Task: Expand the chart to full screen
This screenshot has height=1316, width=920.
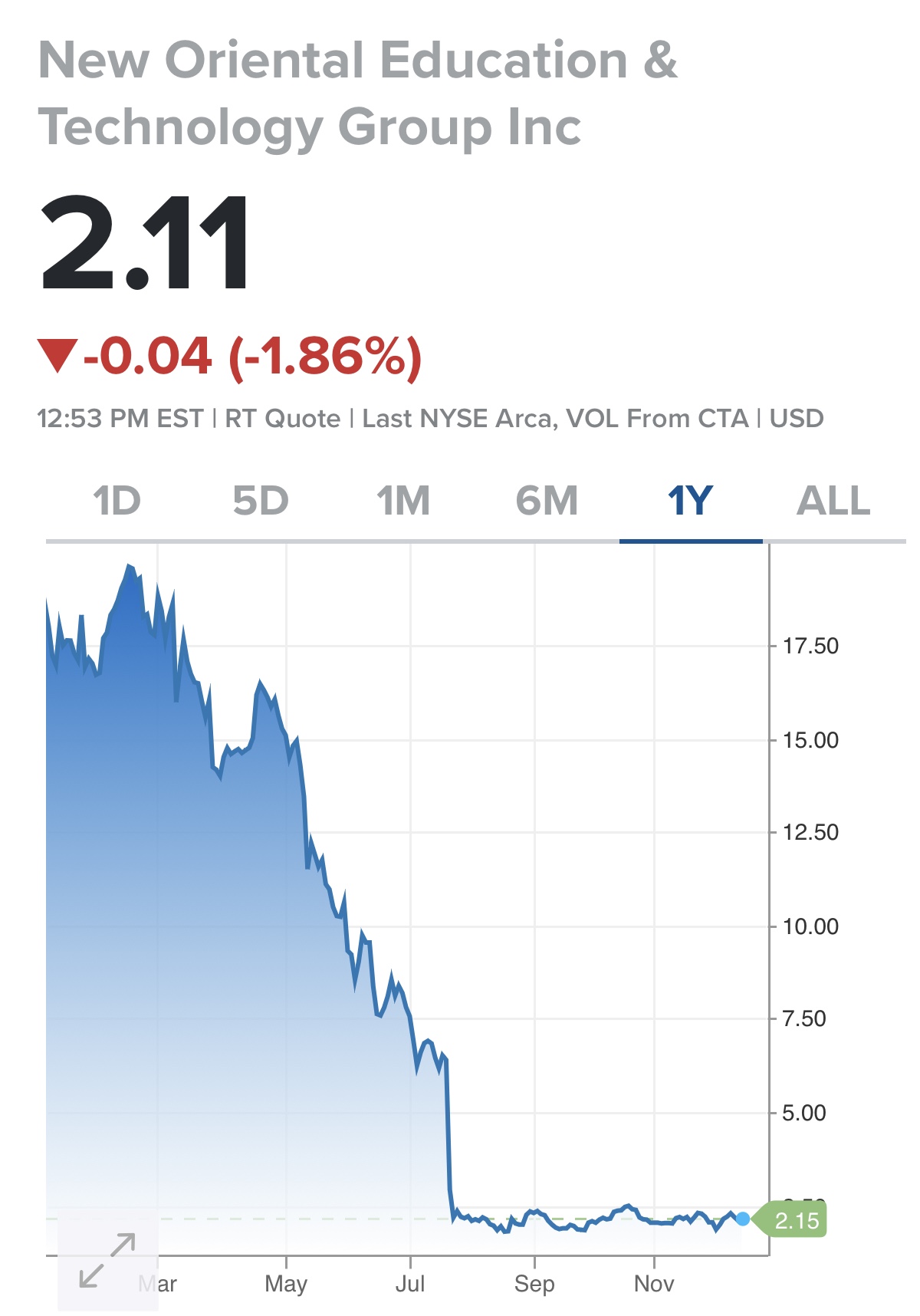Action: [107, 1260]
